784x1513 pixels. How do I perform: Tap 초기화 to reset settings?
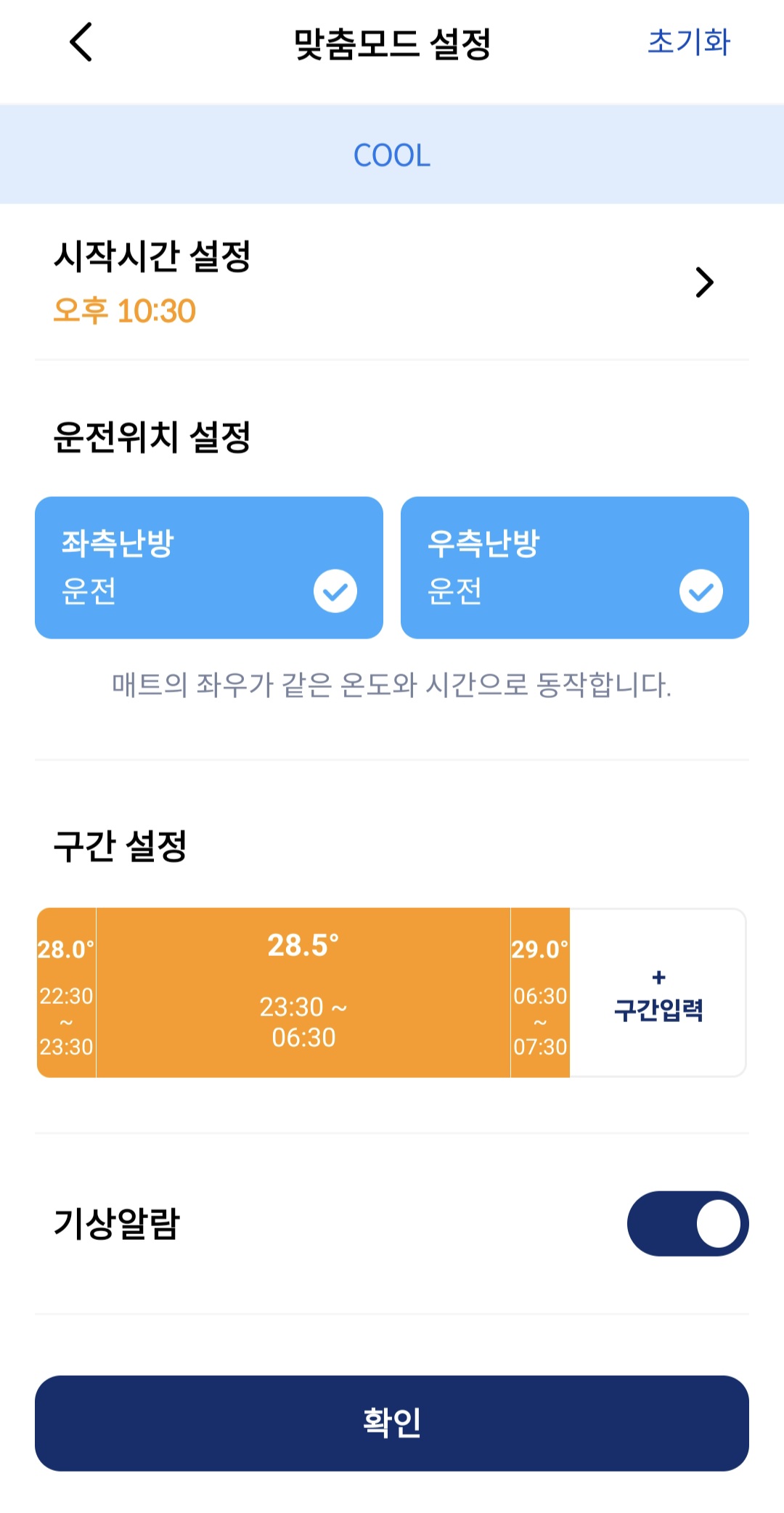(689, 42)
